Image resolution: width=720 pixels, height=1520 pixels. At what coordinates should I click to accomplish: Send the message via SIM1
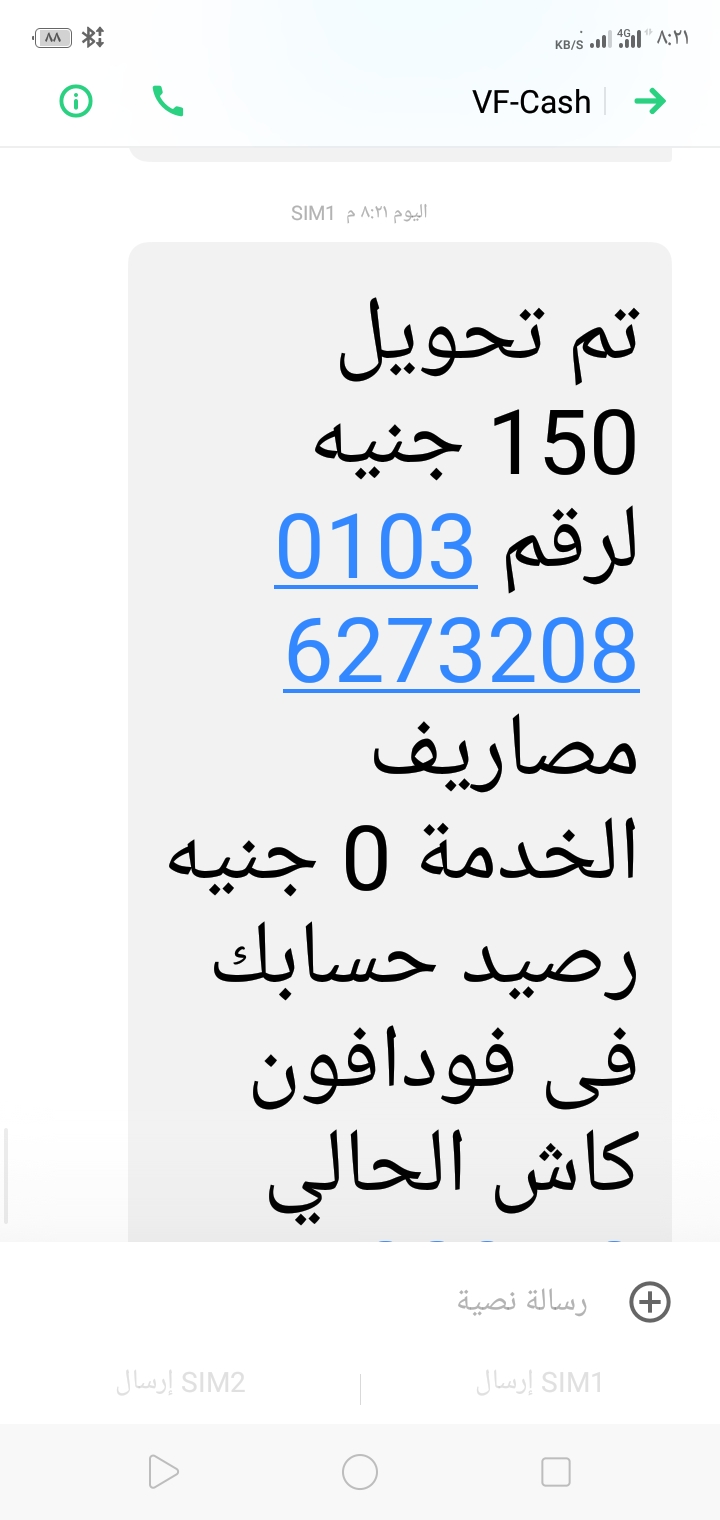pos(539,1383)
